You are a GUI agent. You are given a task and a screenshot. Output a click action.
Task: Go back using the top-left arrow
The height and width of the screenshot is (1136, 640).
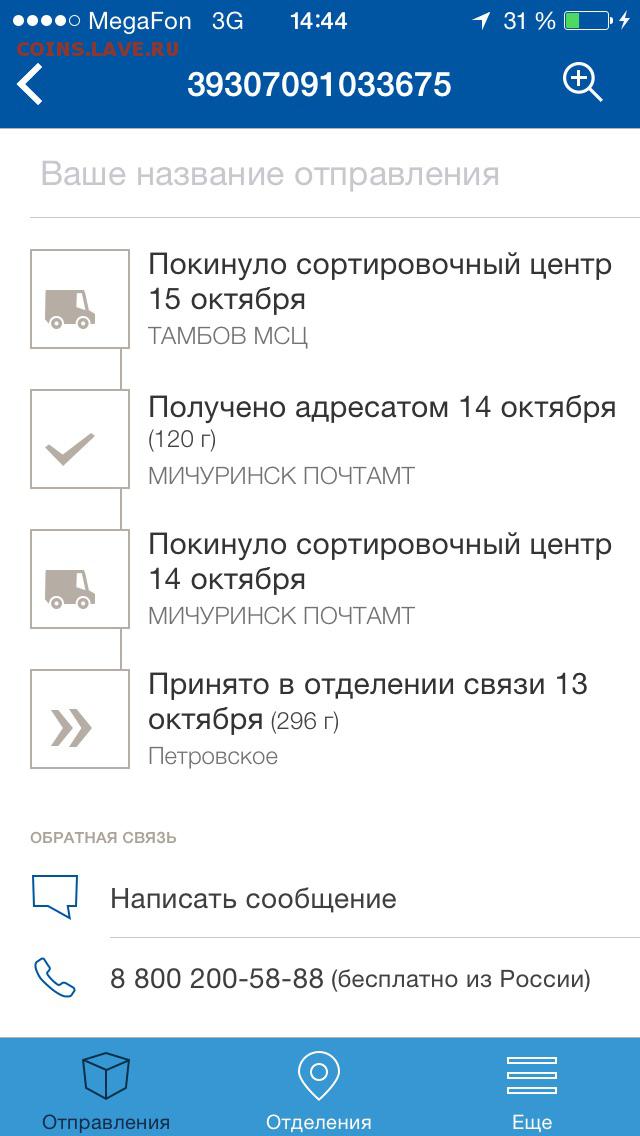pyautogui.click(x=30, y=84)
